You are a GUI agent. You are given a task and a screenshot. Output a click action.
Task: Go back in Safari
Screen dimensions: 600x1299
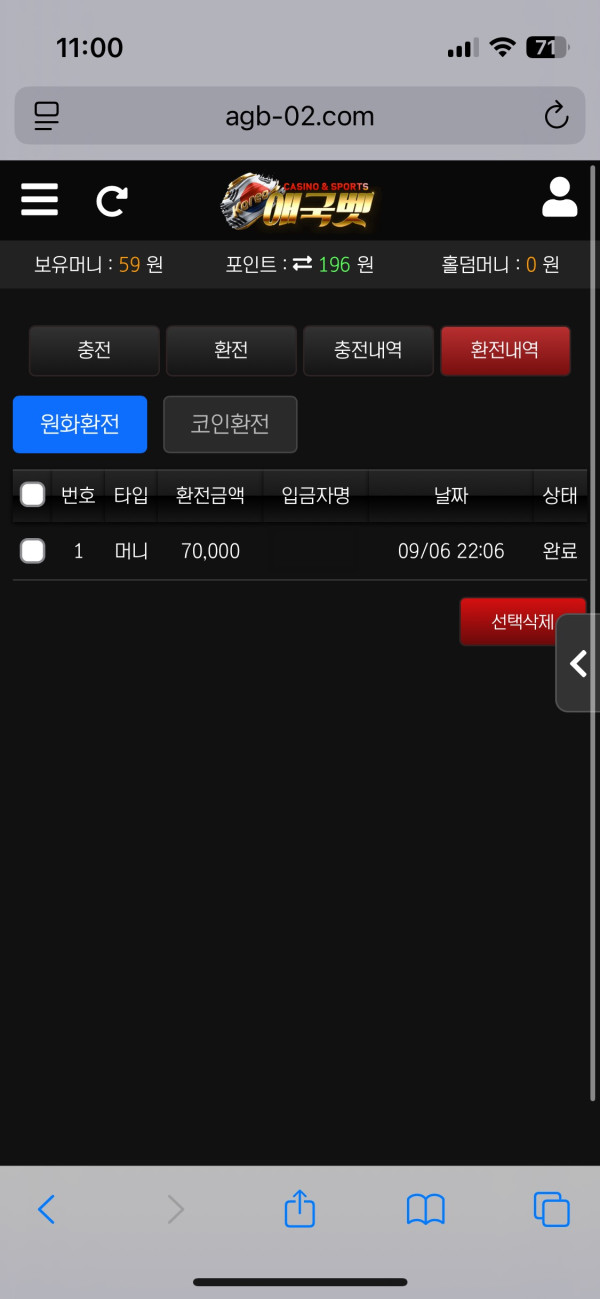pos(46,1210)
